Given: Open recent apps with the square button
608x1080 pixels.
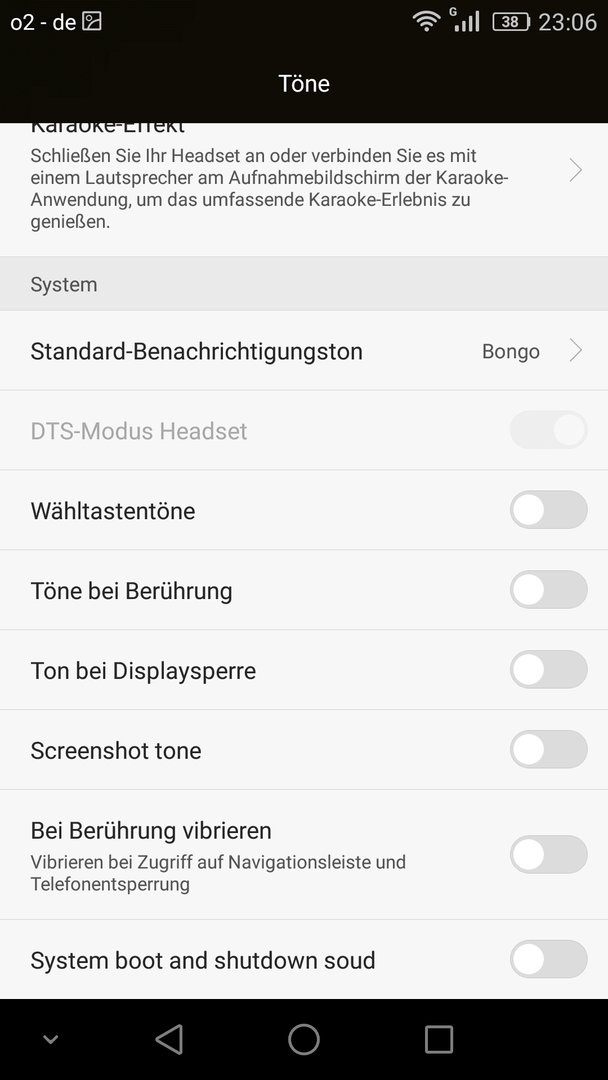Looking at the screenshot, I should (439, 1039).
